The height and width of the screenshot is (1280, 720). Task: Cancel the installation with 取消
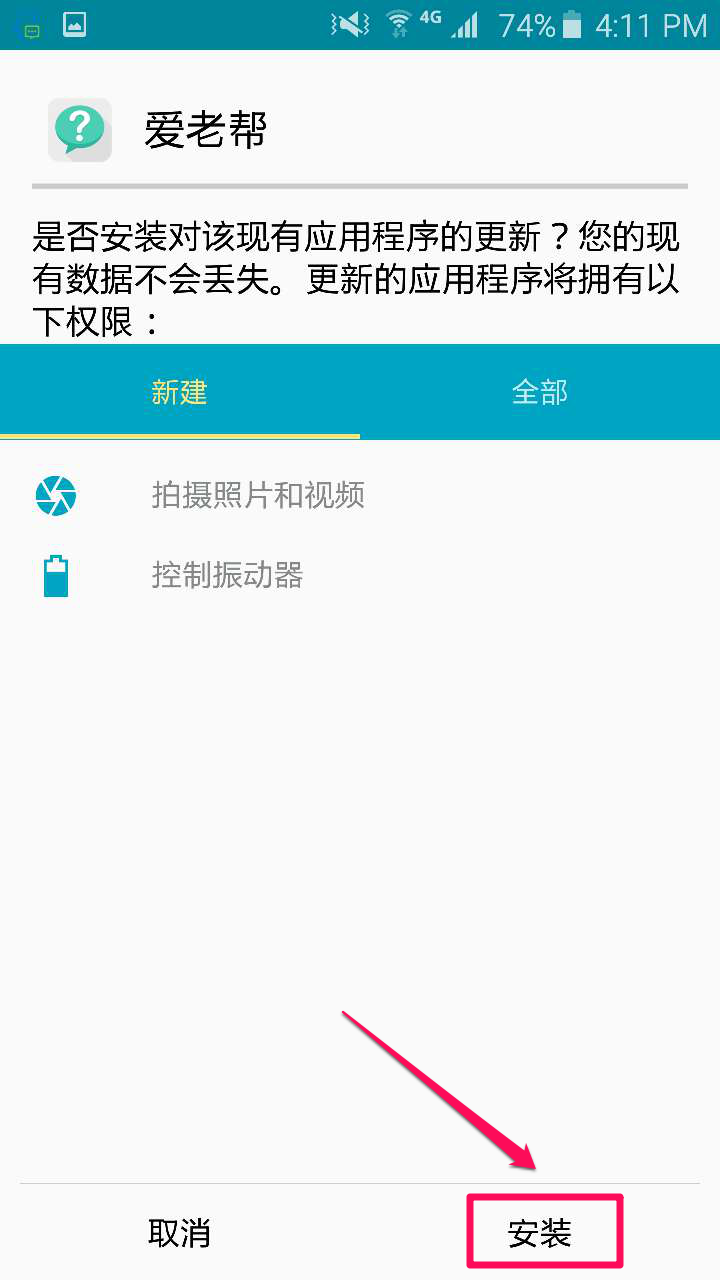(x=180, y=1233)
